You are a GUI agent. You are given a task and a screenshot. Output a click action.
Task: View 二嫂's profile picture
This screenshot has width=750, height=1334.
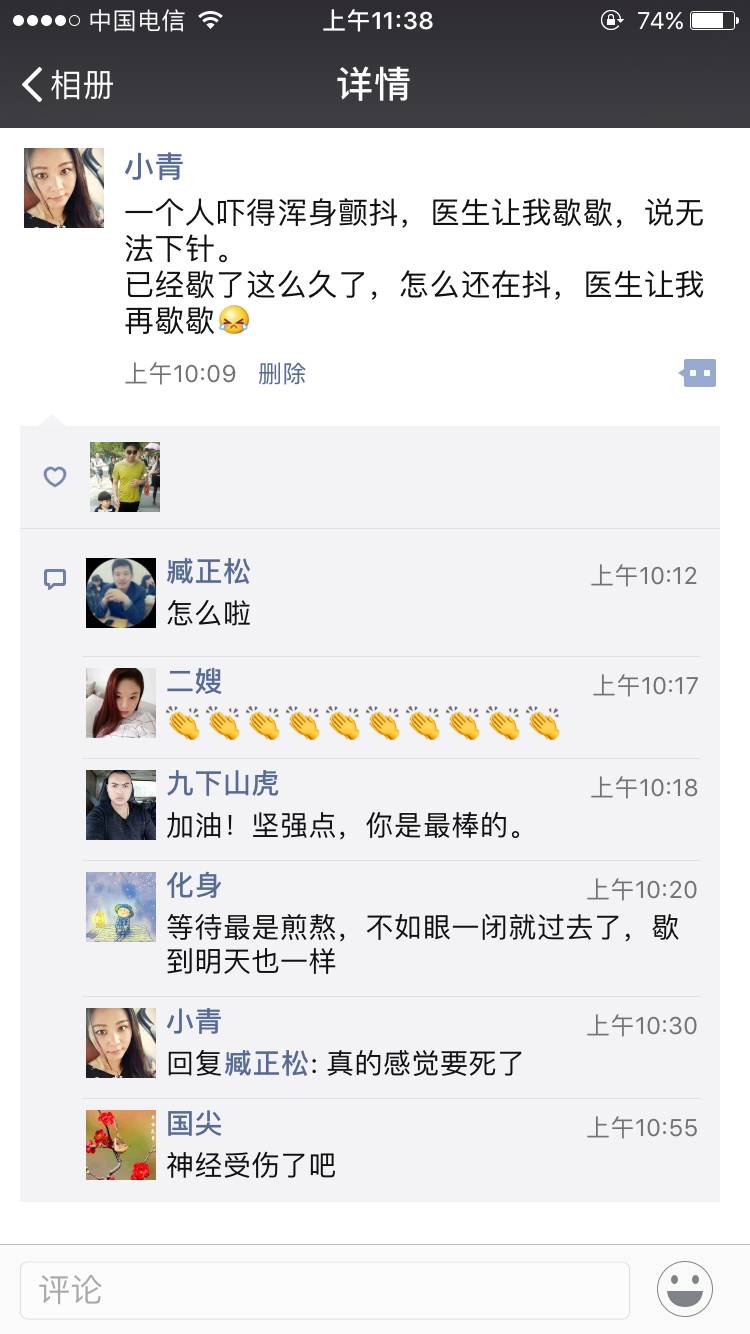pos(121,703)
